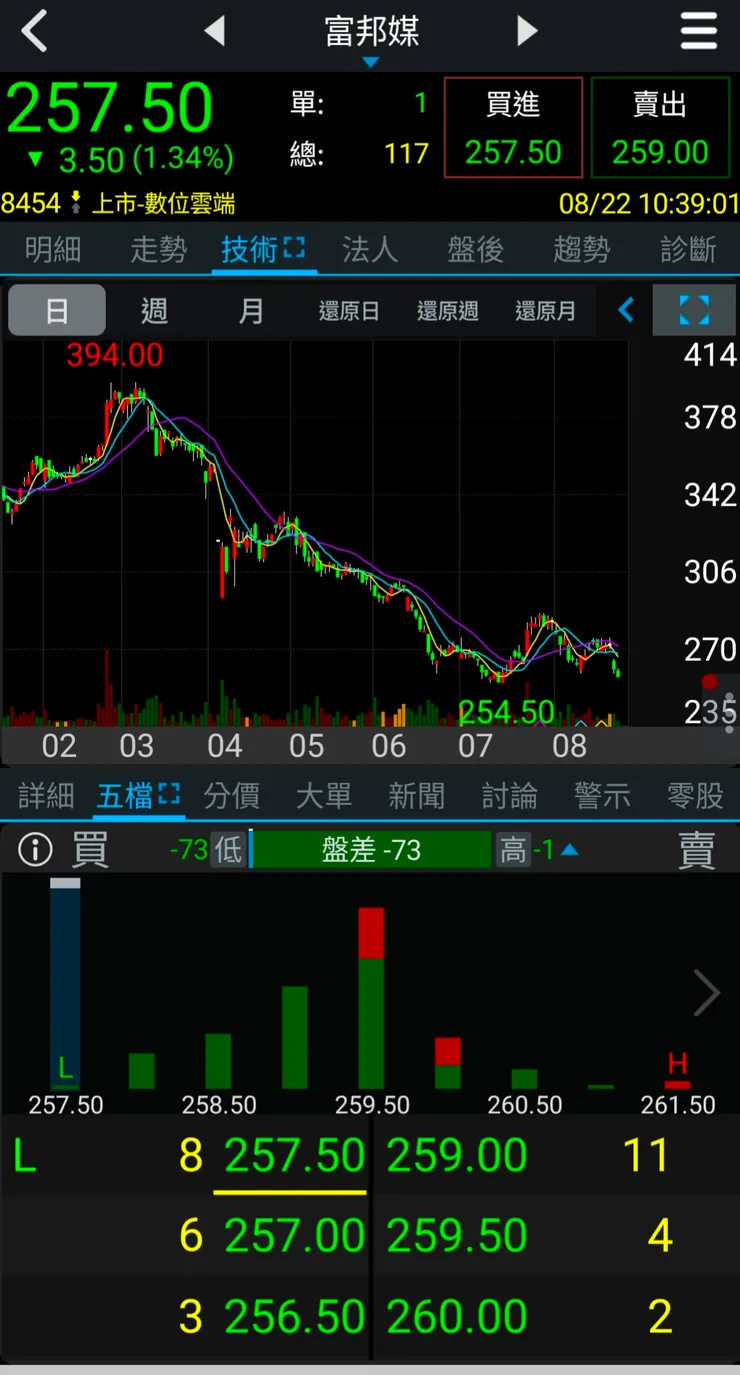Tap the 買進 buy button
740x1375 pixels.
click(513, 128)
